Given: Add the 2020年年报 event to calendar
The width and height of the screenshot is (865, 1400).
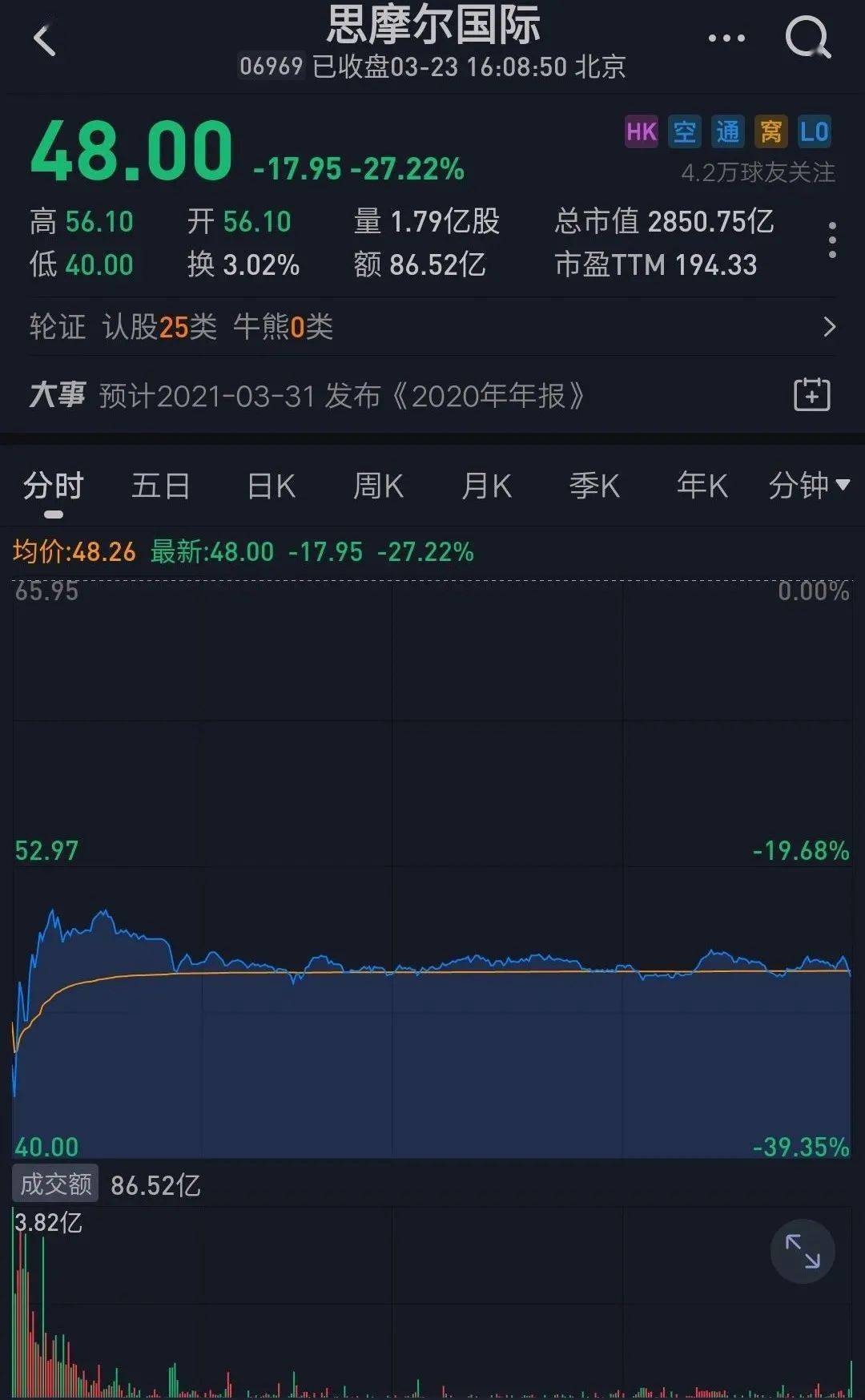Looking at the screenshot, I should pyautogui.click(x=811, y=395).
